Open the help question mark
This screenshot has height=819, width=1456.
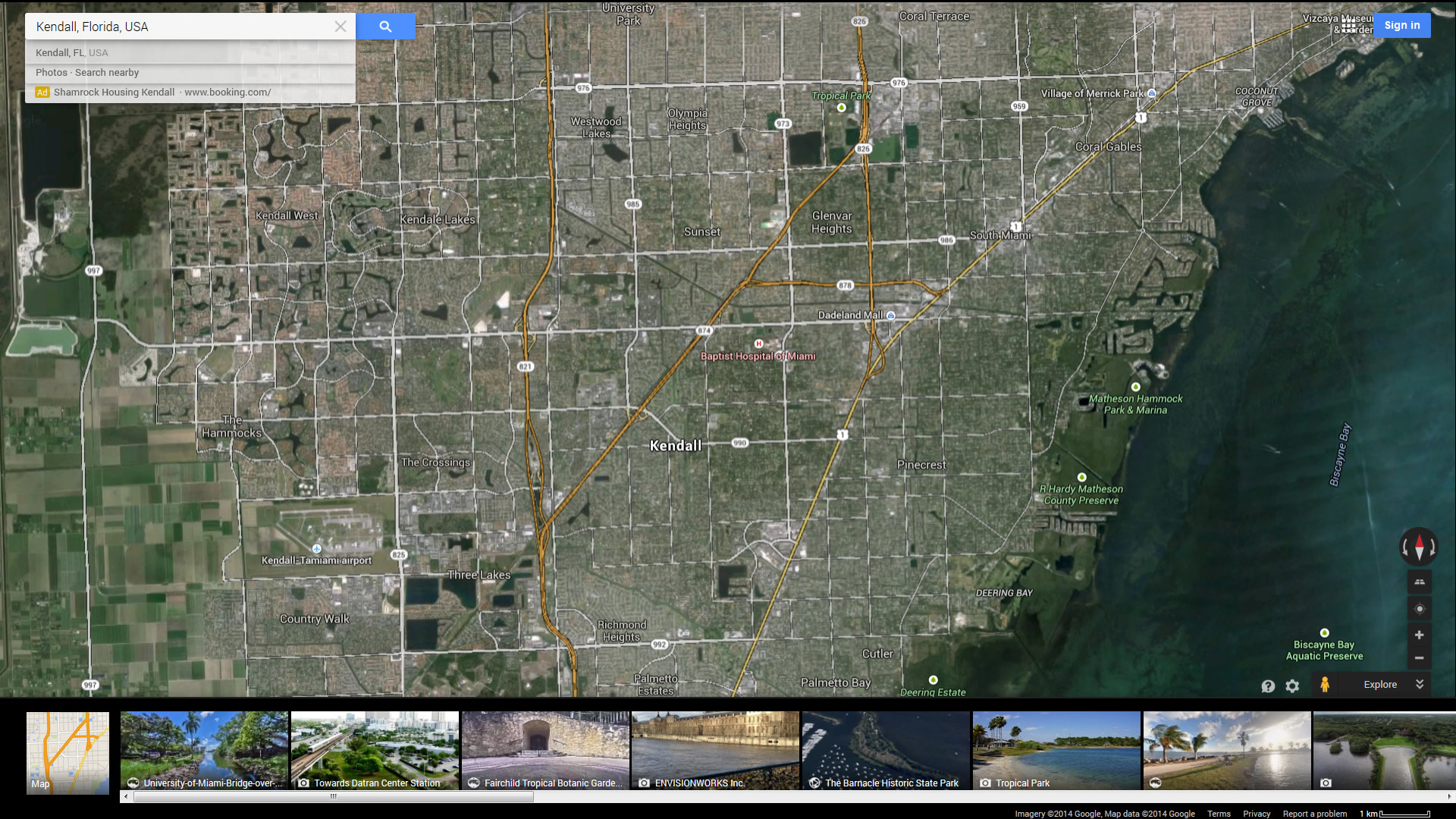click(x=1268, y=686)
